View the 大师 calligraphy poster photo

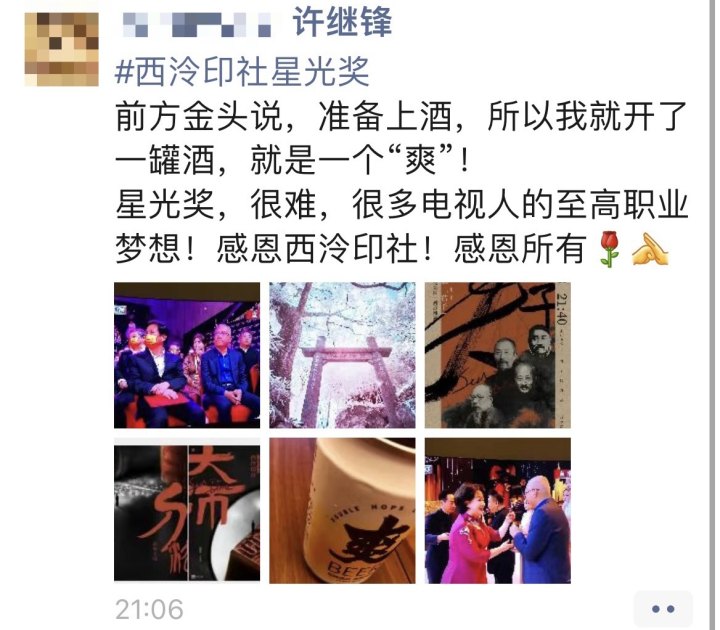pos(187,510)
